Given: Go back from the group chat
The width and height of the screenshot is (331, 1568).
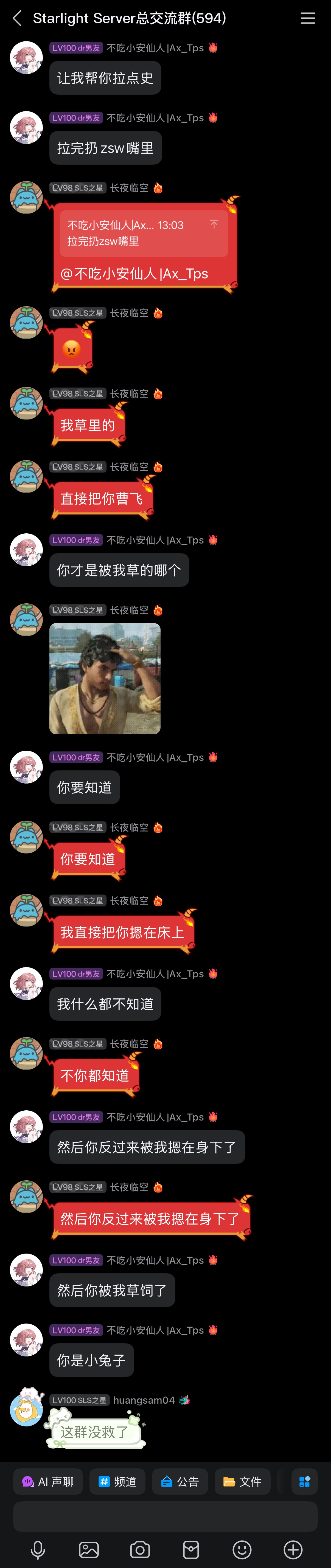Looking at the screenshot, I should [17, 18].
